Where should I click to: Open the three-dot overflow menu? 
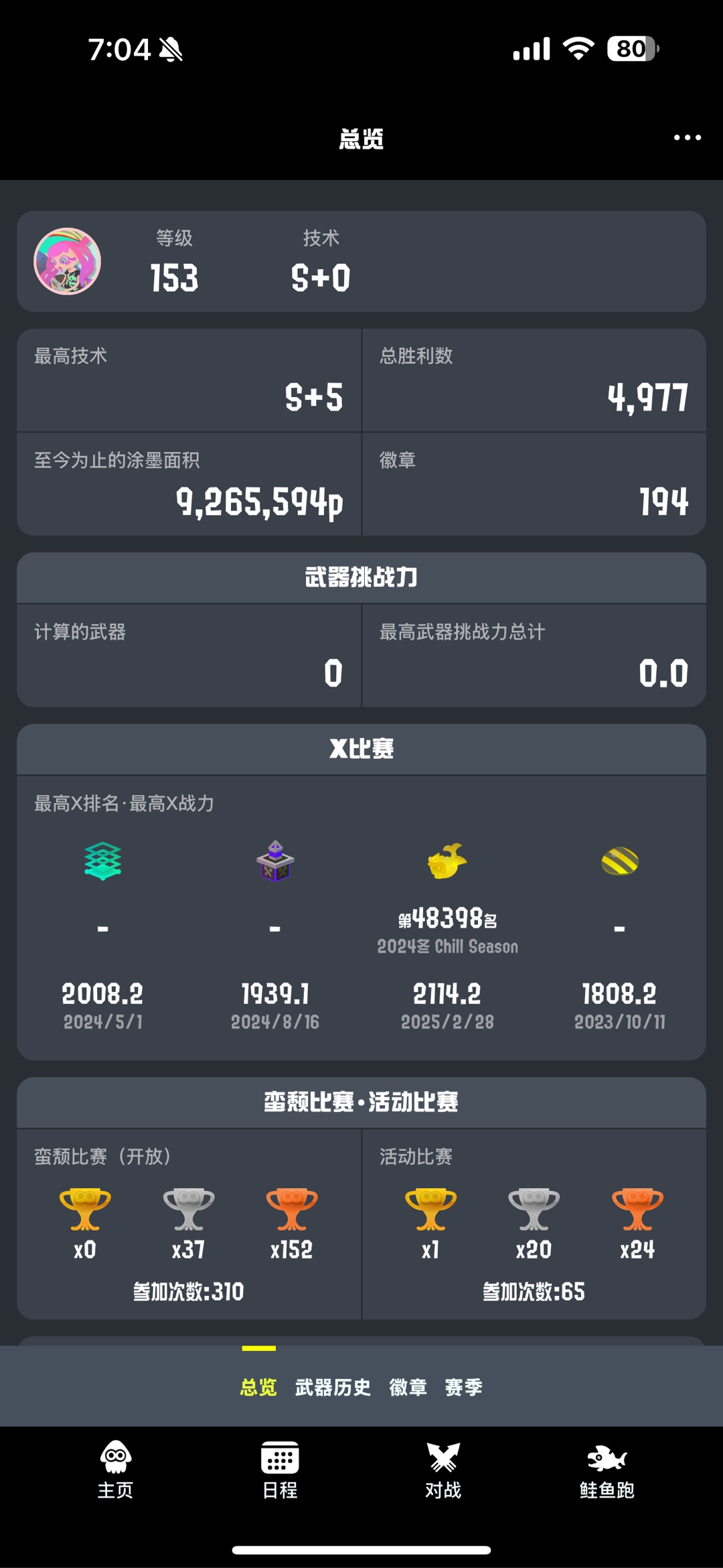click(687, 137)
